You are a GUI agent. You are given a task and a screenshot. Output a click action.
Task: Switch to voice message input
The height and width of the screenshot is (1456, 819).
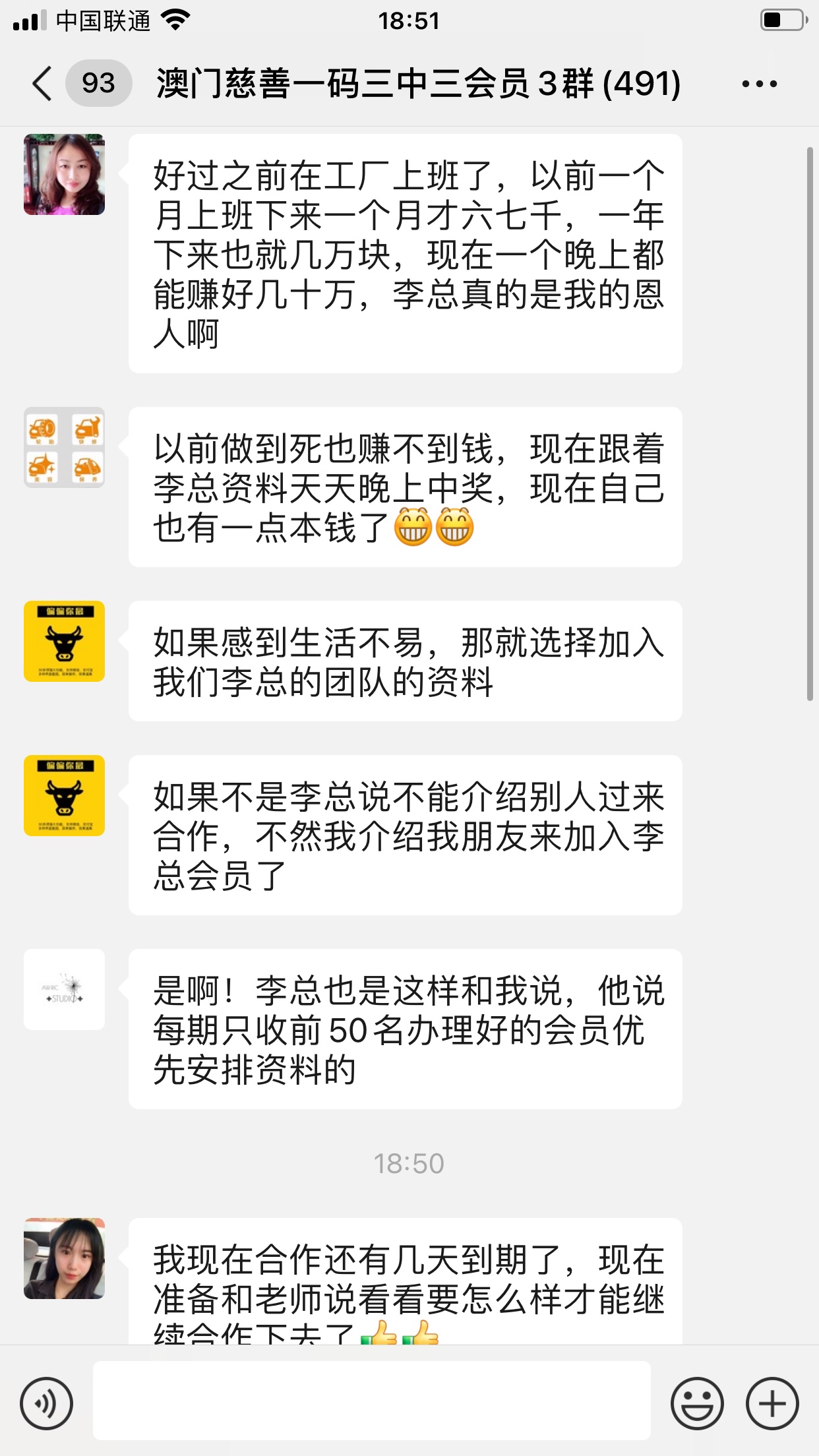coord(46,1403)
